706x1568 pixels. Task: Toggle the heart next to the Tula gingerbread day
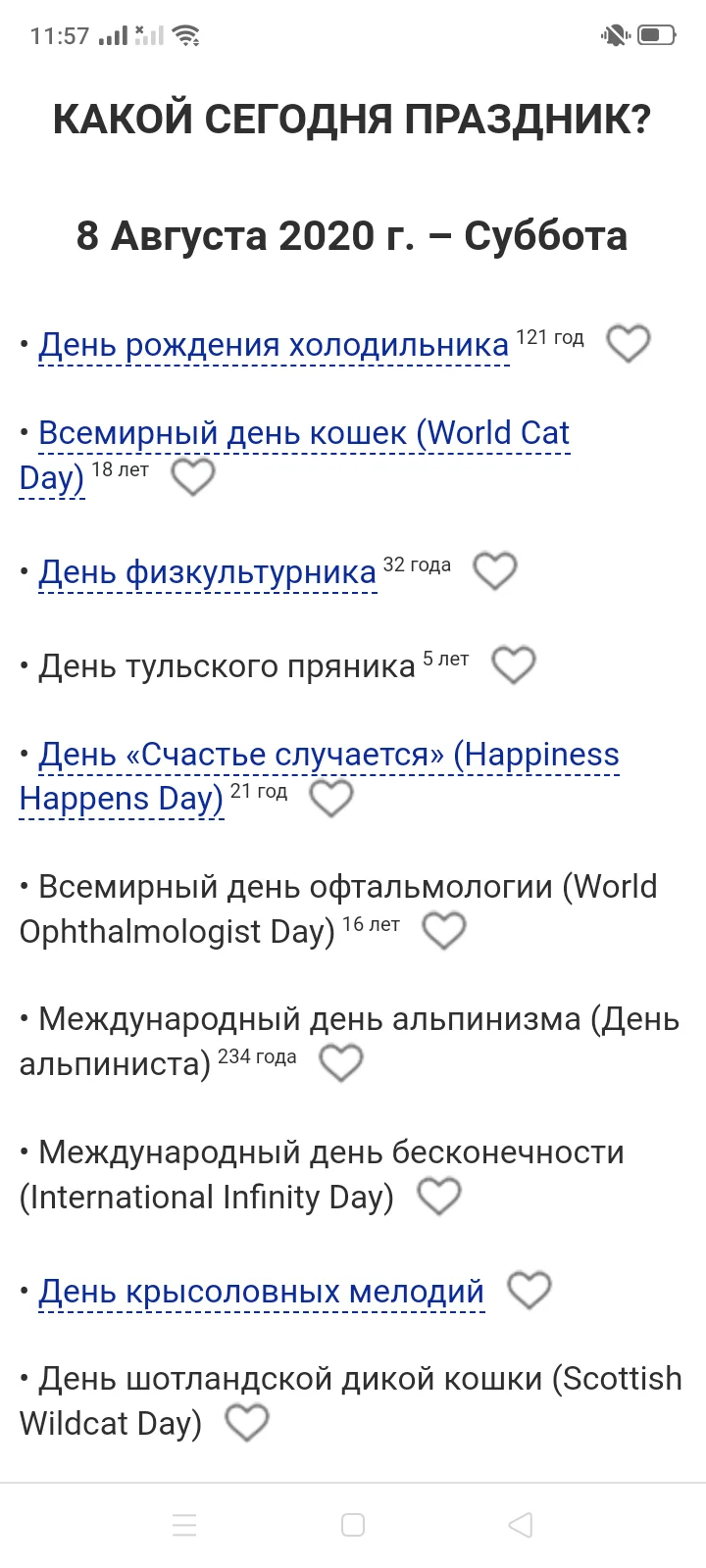[514, 664]
